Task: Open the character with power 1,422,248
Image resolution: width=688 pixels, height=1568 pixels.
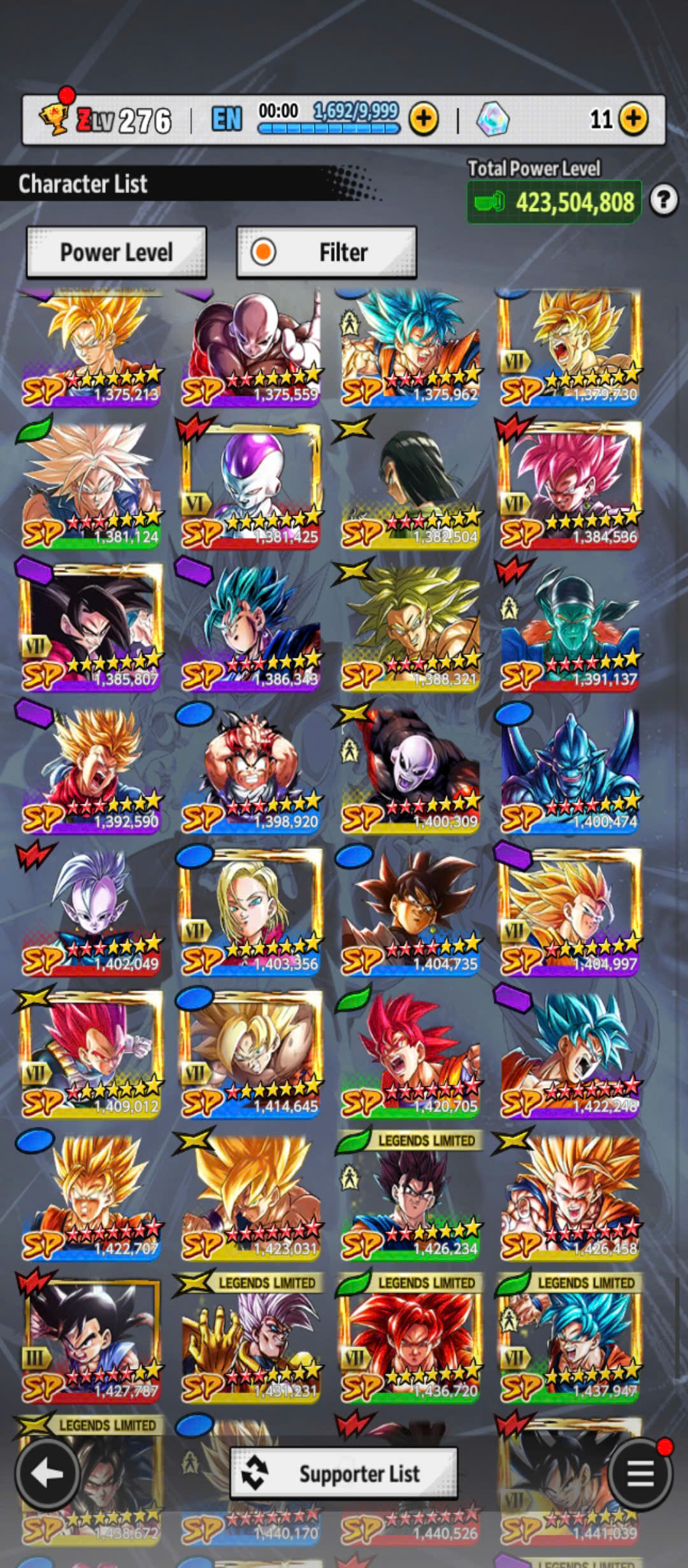Action: pyautogui.click(x=570, y=1054)
